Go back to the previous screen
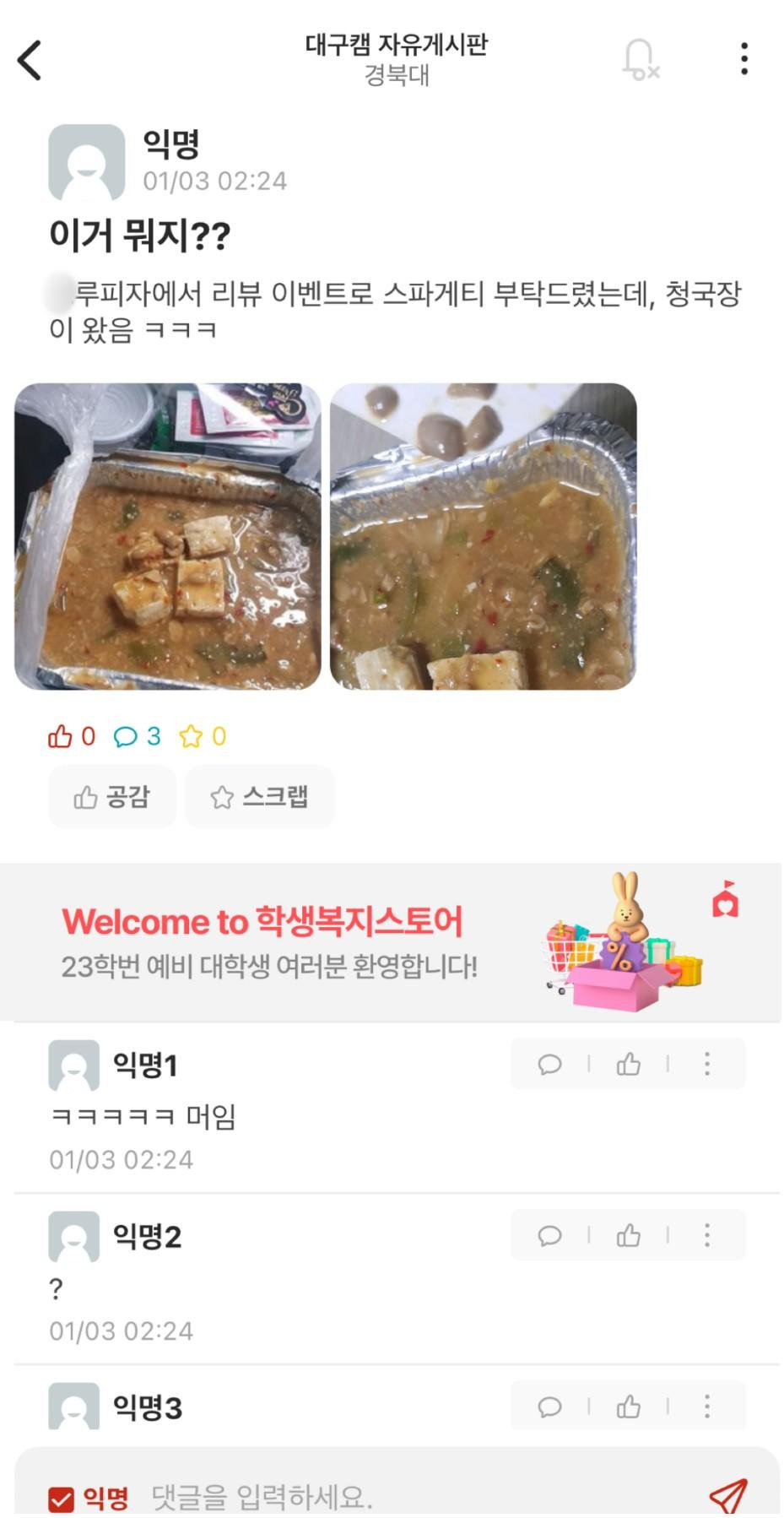 point(30,60)
